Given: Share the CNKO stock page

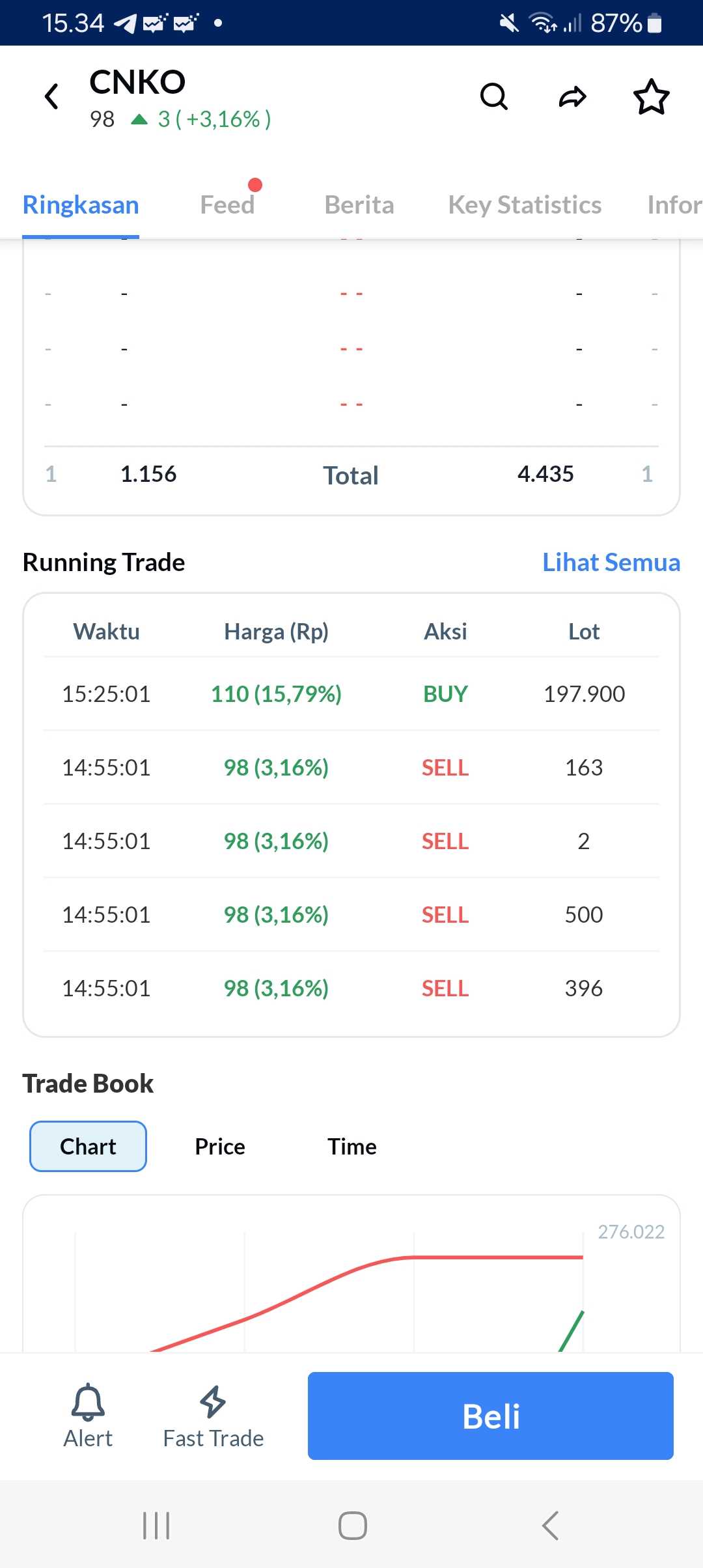Looking at the screenshot, I should 572,97.
